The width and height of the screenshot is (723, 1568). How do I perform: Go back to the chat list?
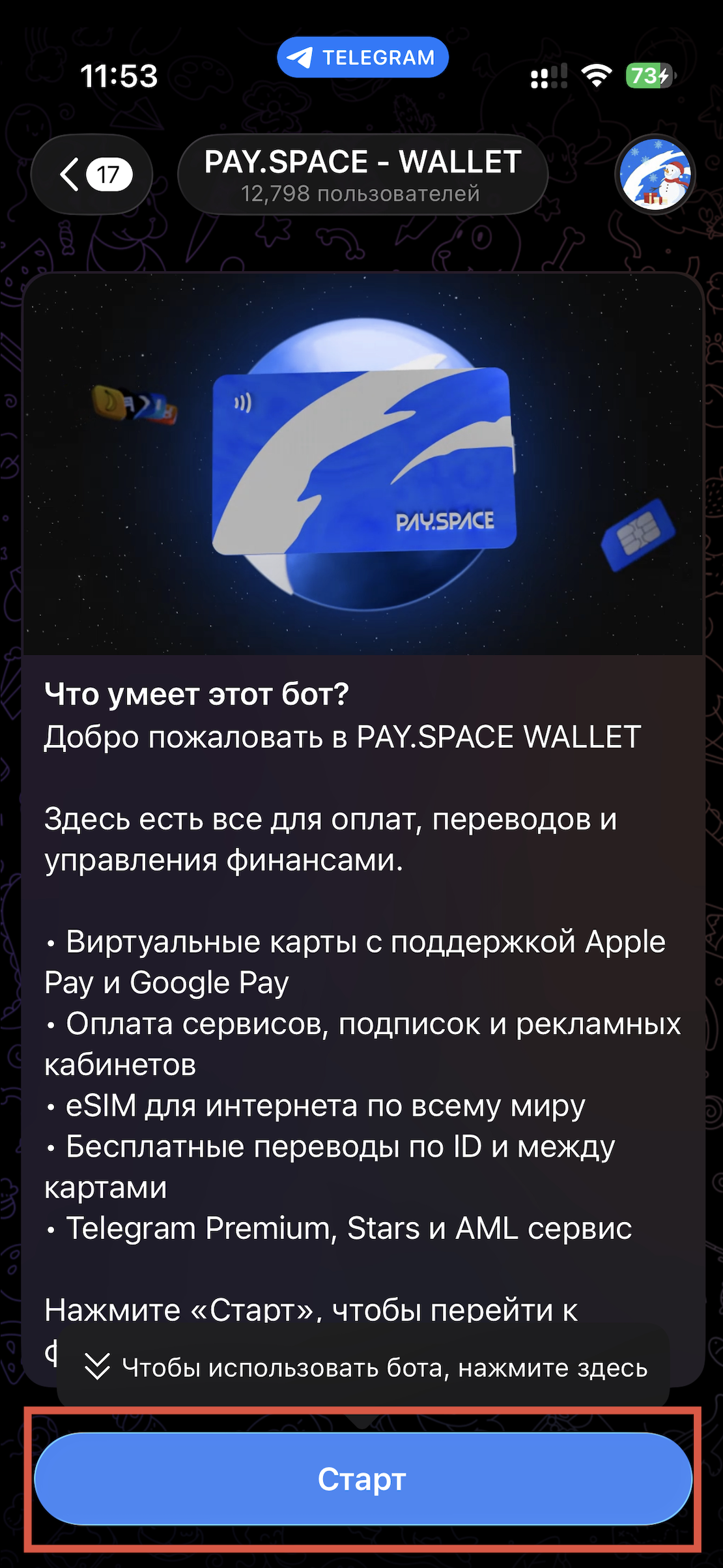pos(91,174)
